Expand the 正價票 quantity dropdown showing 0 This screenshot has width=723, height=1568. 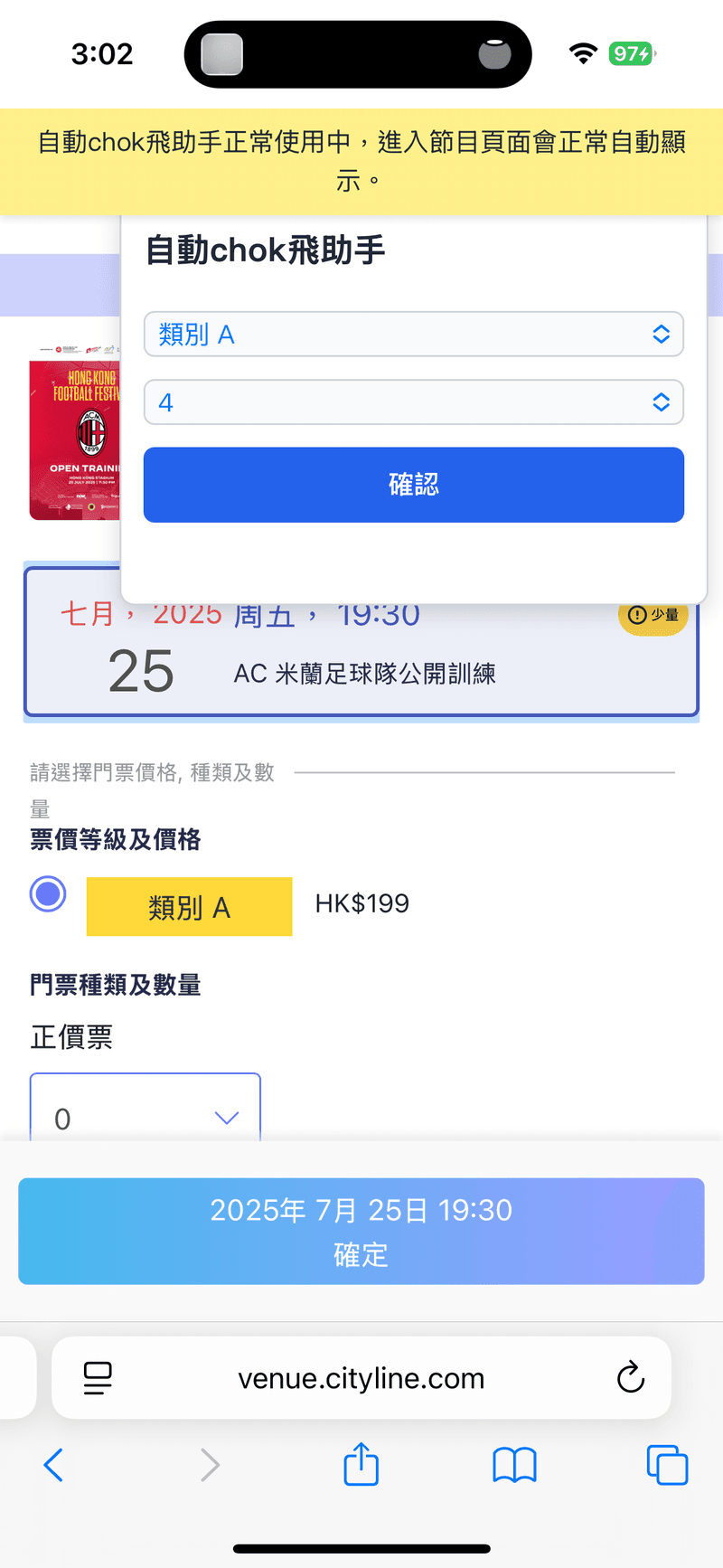tap(146, 1108)
